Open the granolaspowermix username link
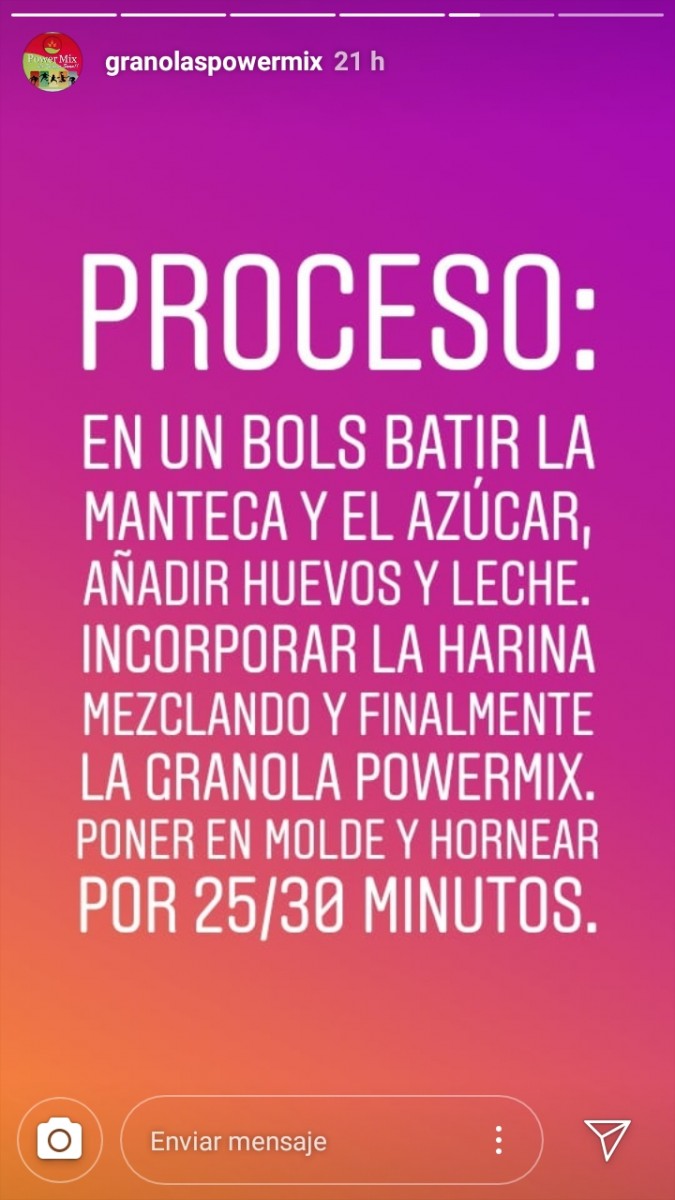Image resolution: width=675 pixels, height=1200 pixels. pyautogui.click(x=214, y=62)
